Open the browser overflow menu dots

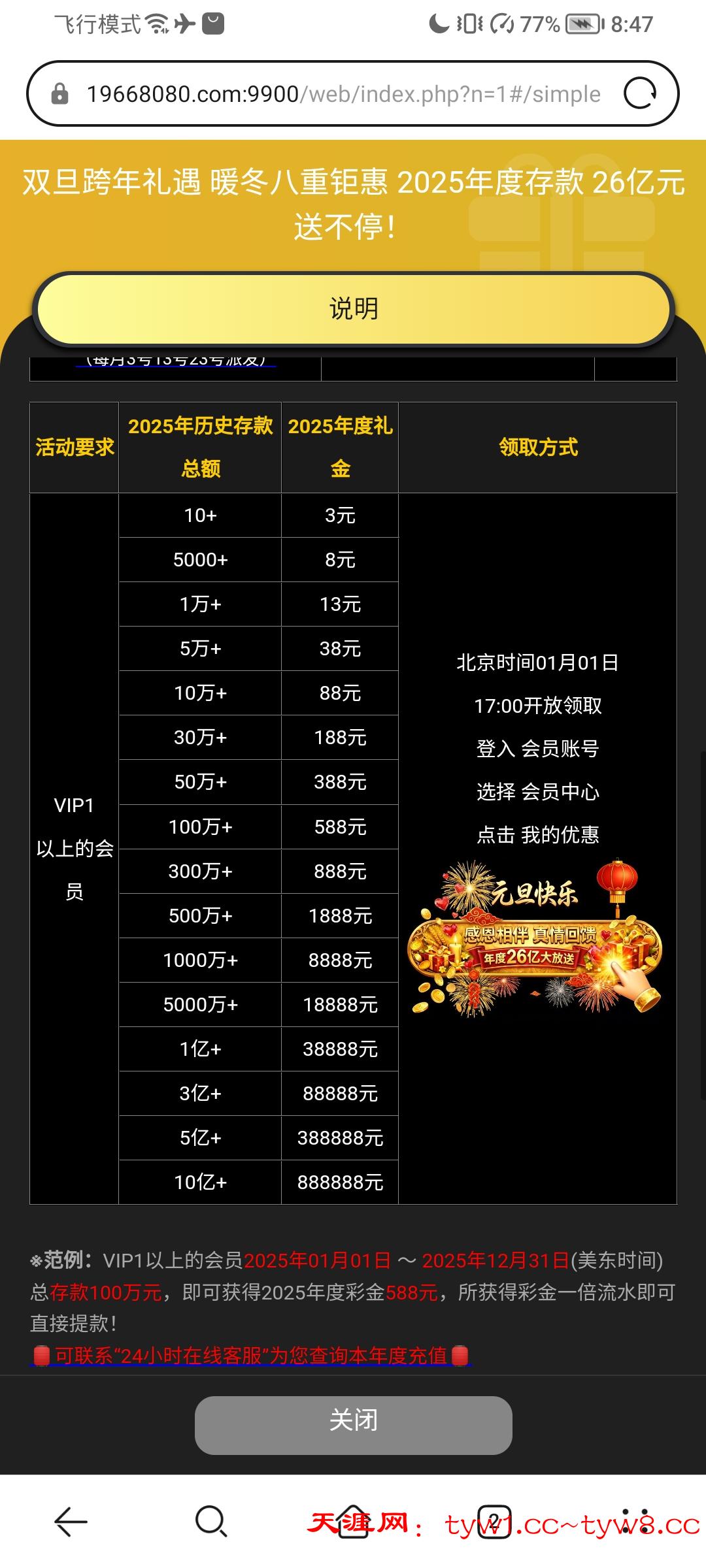[x=635, y=1522]
